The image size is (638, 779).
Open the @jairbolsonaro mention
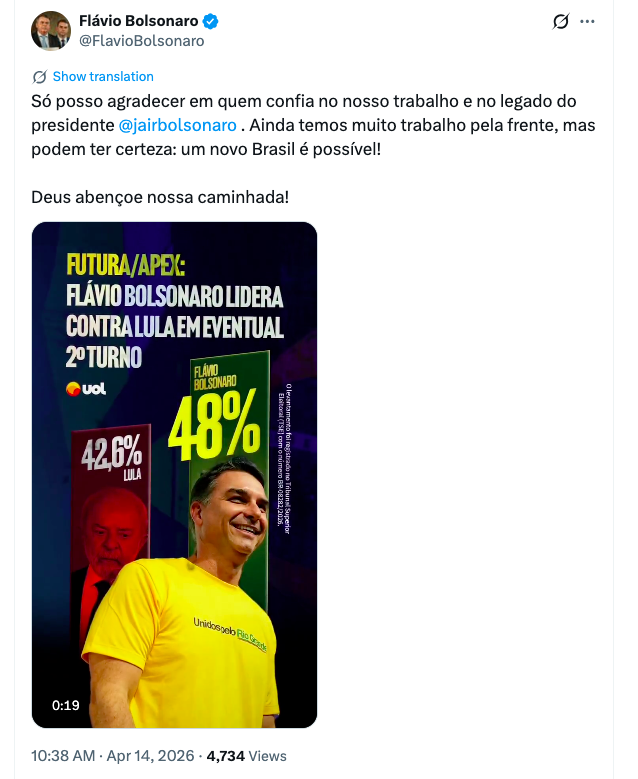178,125
